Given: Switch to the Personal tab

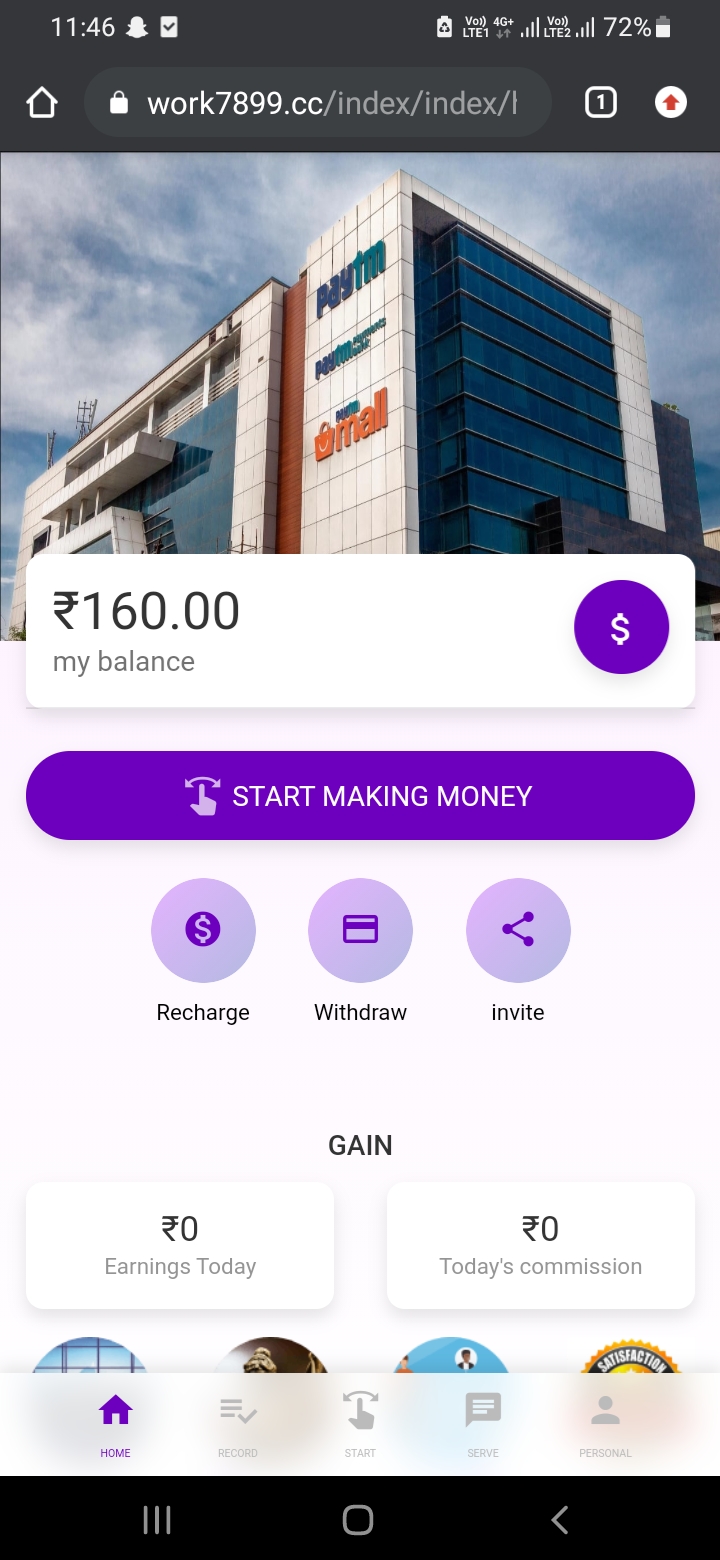Looking at the screenshot, I should tap(605, 1423).
